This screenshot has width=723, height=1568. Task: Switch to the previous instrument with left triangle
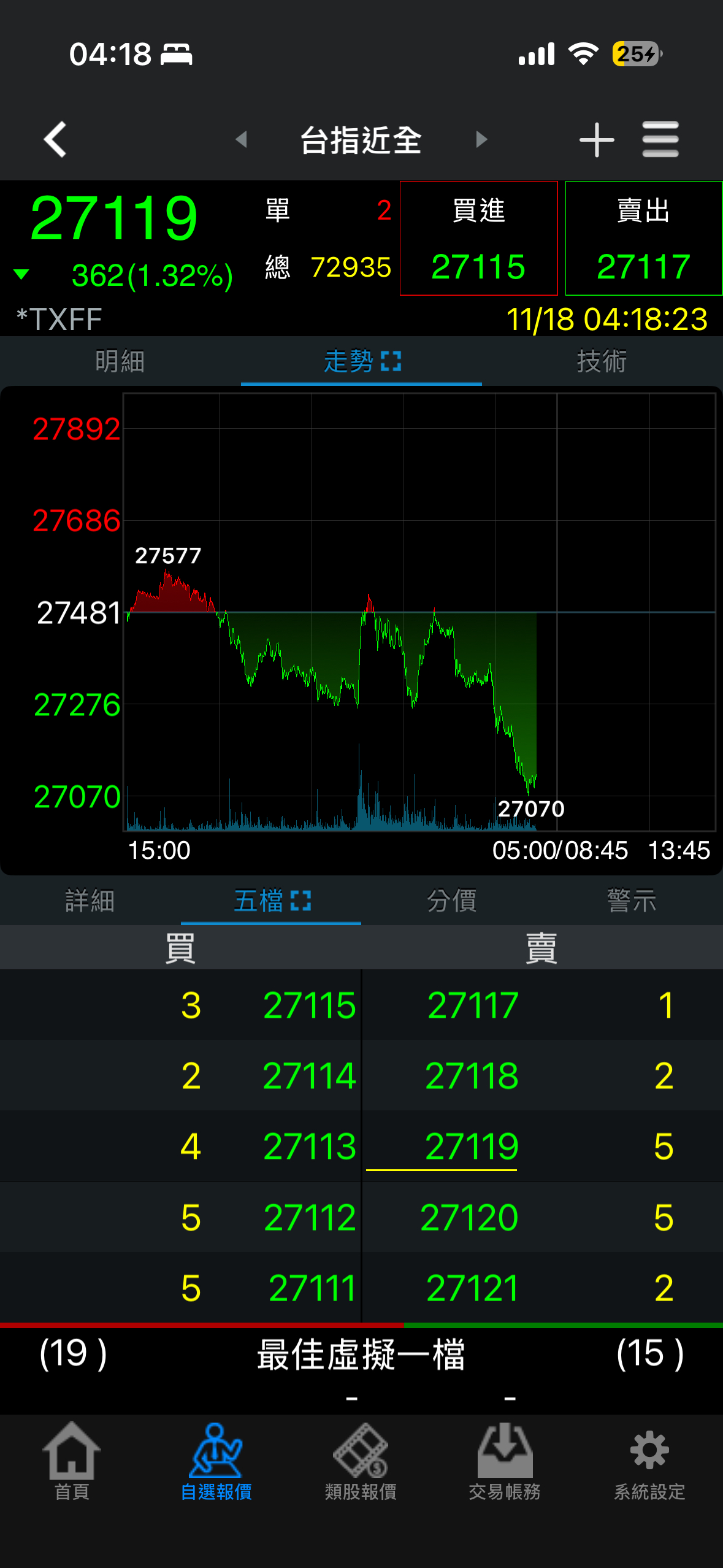click(242, 139)
